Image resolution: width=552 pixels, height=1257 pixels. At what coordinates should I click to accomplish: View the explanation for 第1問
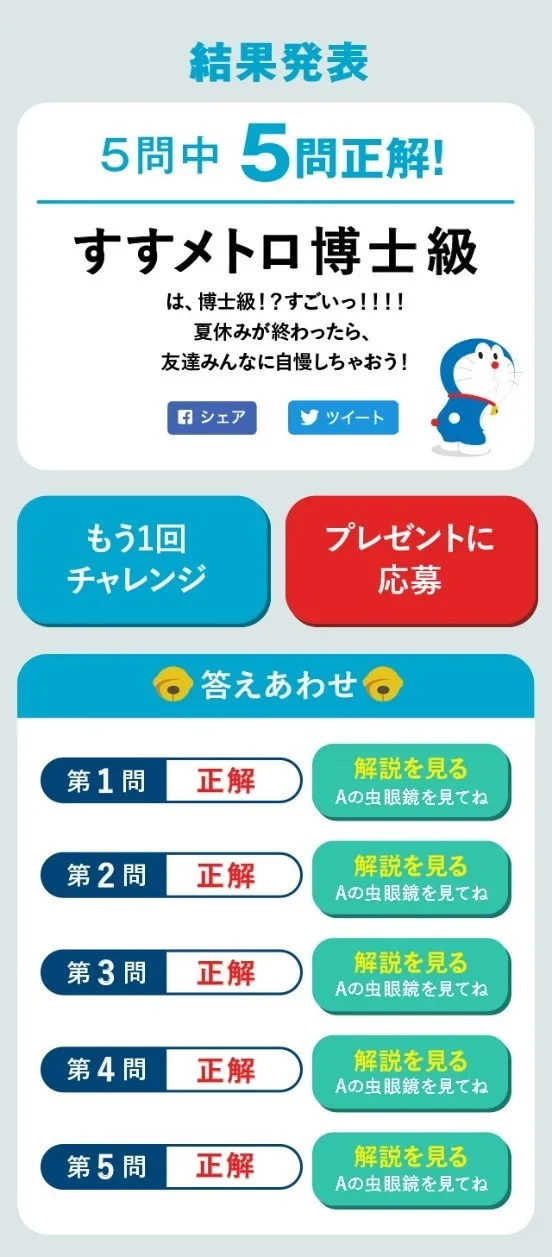tap(412, 782)
